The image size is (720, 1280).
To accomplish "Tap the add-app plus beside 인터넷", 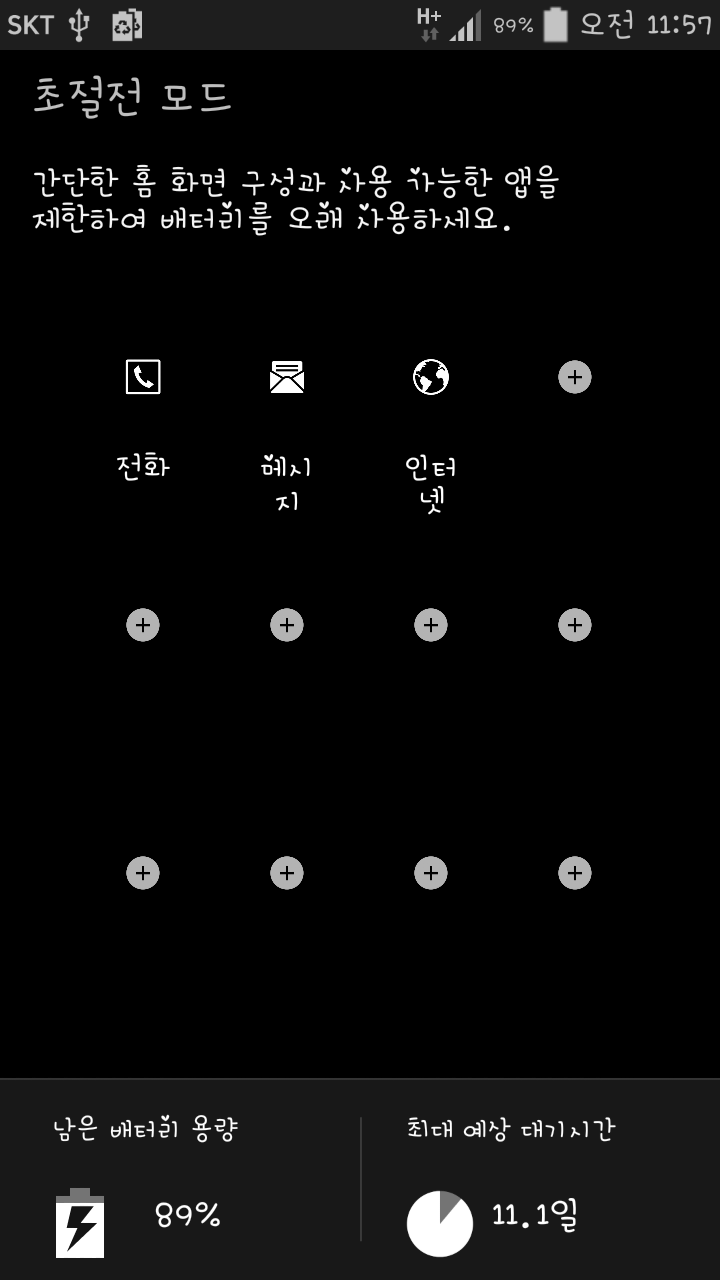I will pyautogui.click(x=574, y=377).
